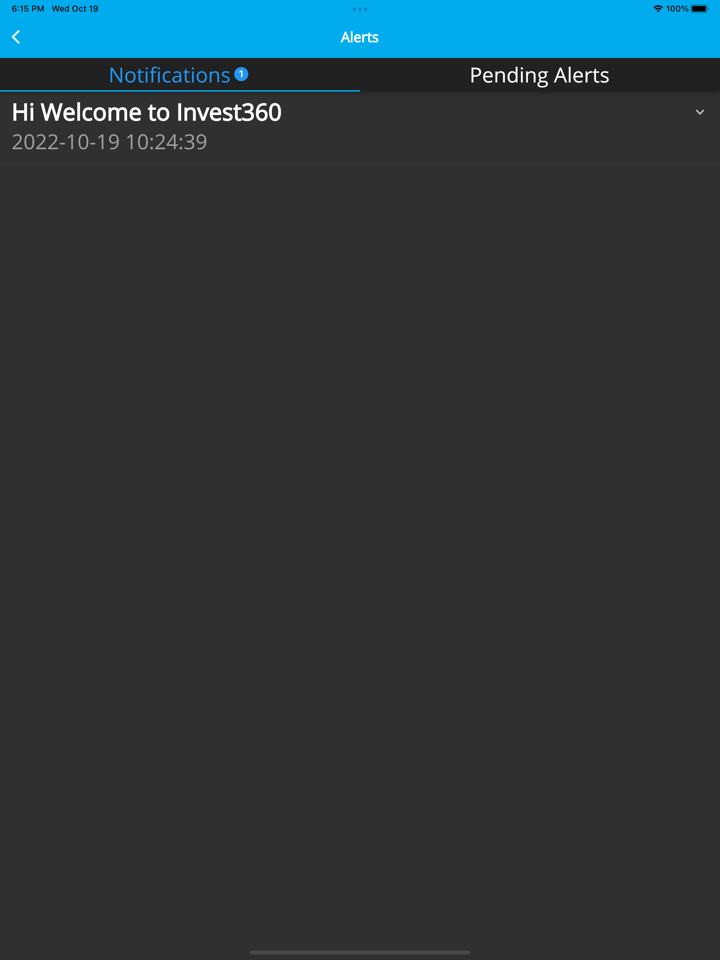Expand the welcome notification chevron
This screenshot has height=960, width=720.
point(700,112)
